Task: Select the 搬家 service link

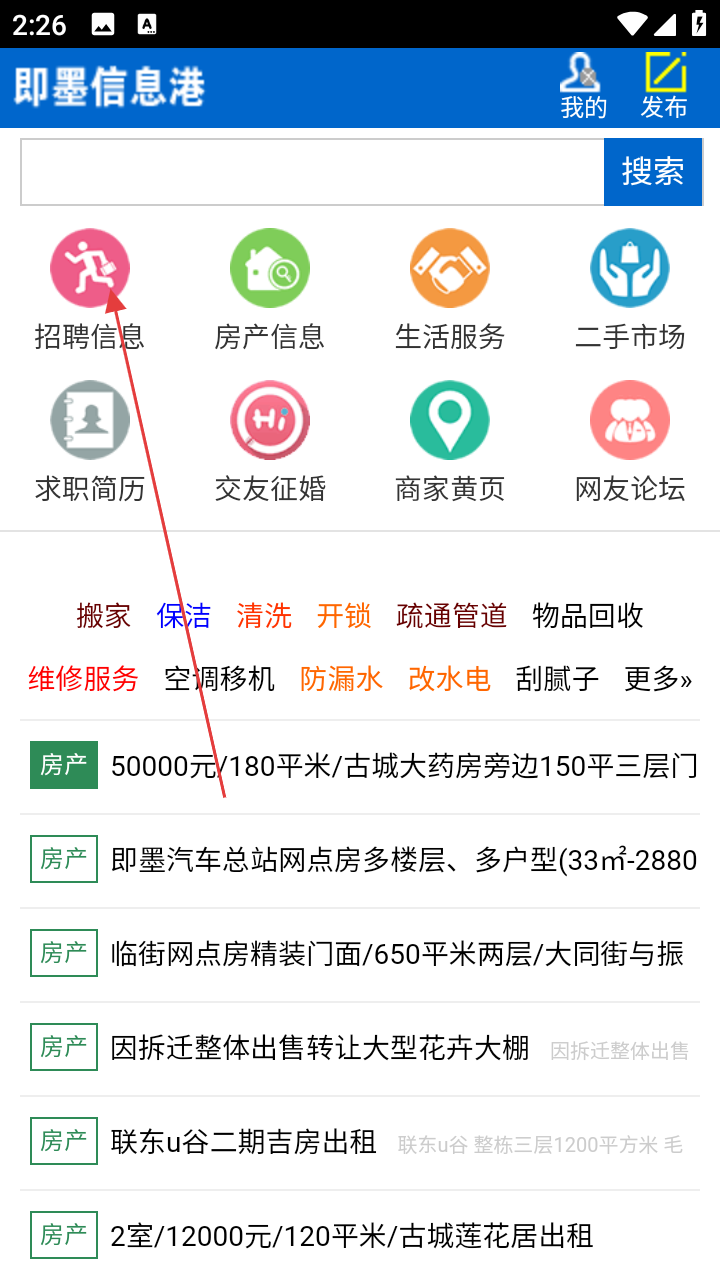Action: coord(104,616)
